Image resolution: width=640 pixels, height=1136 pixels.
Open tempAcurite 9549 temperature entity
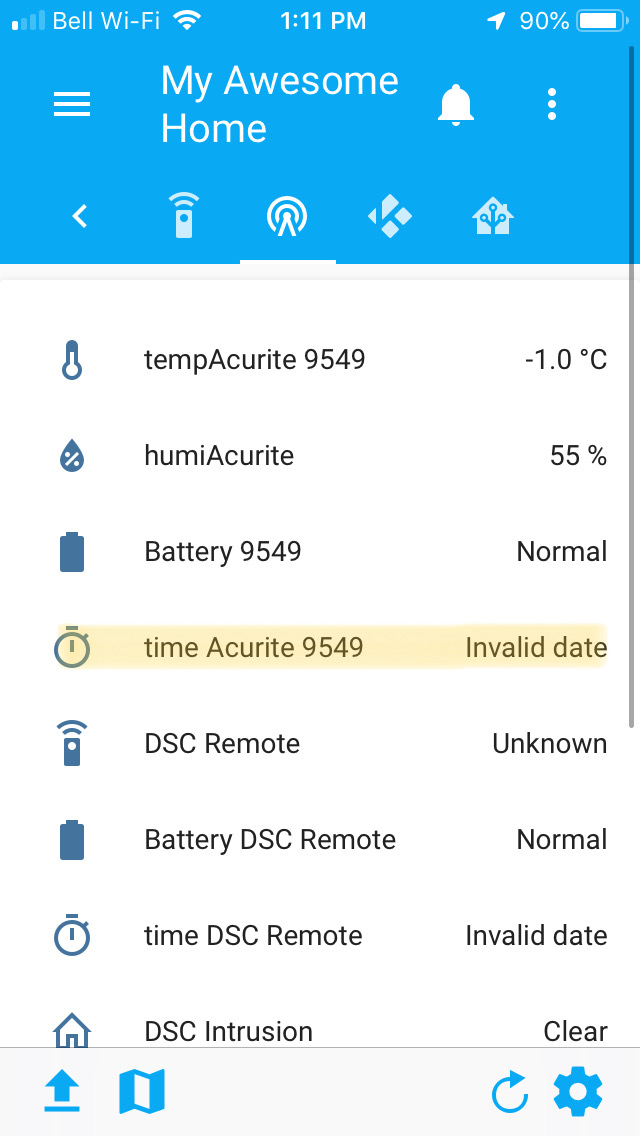pos(332,359)
